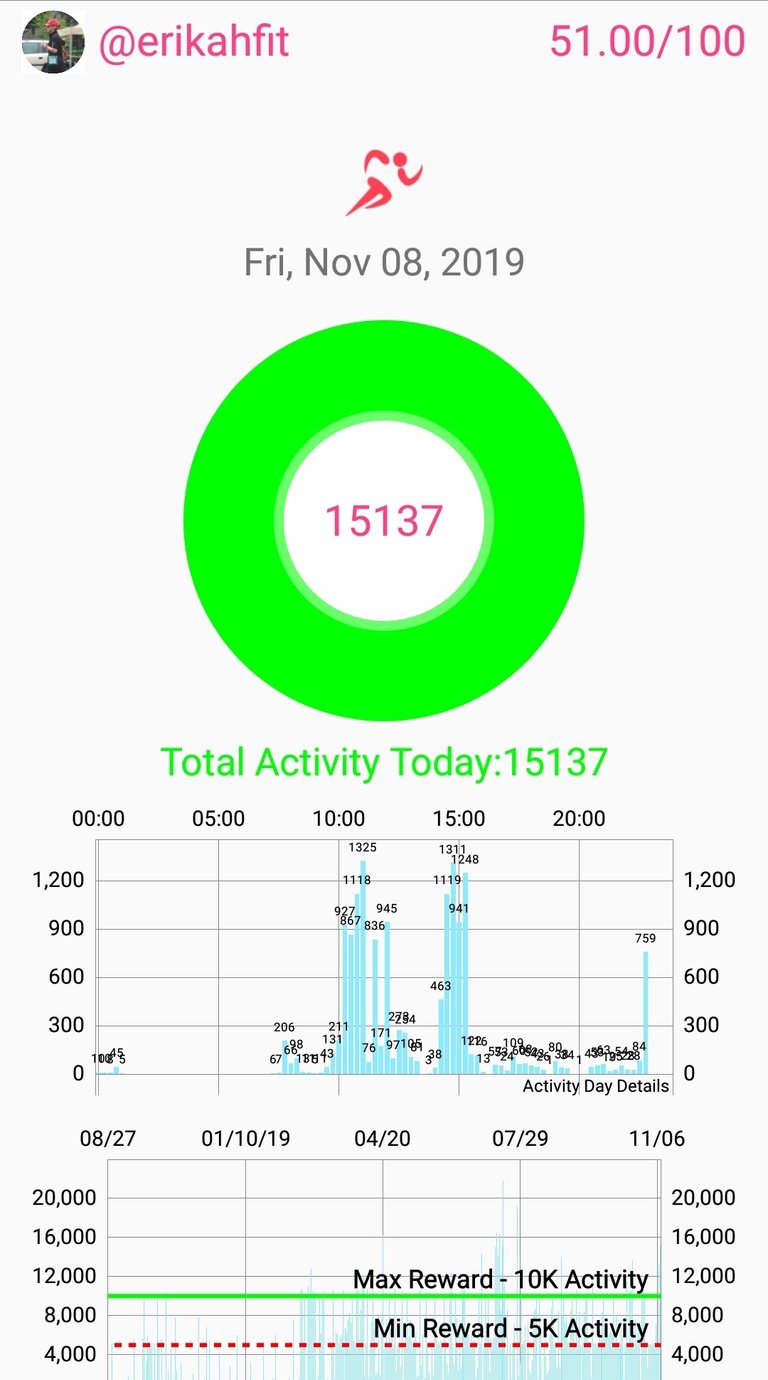
Task: Open the @erikahfit profile username
Action: point(193,43)
